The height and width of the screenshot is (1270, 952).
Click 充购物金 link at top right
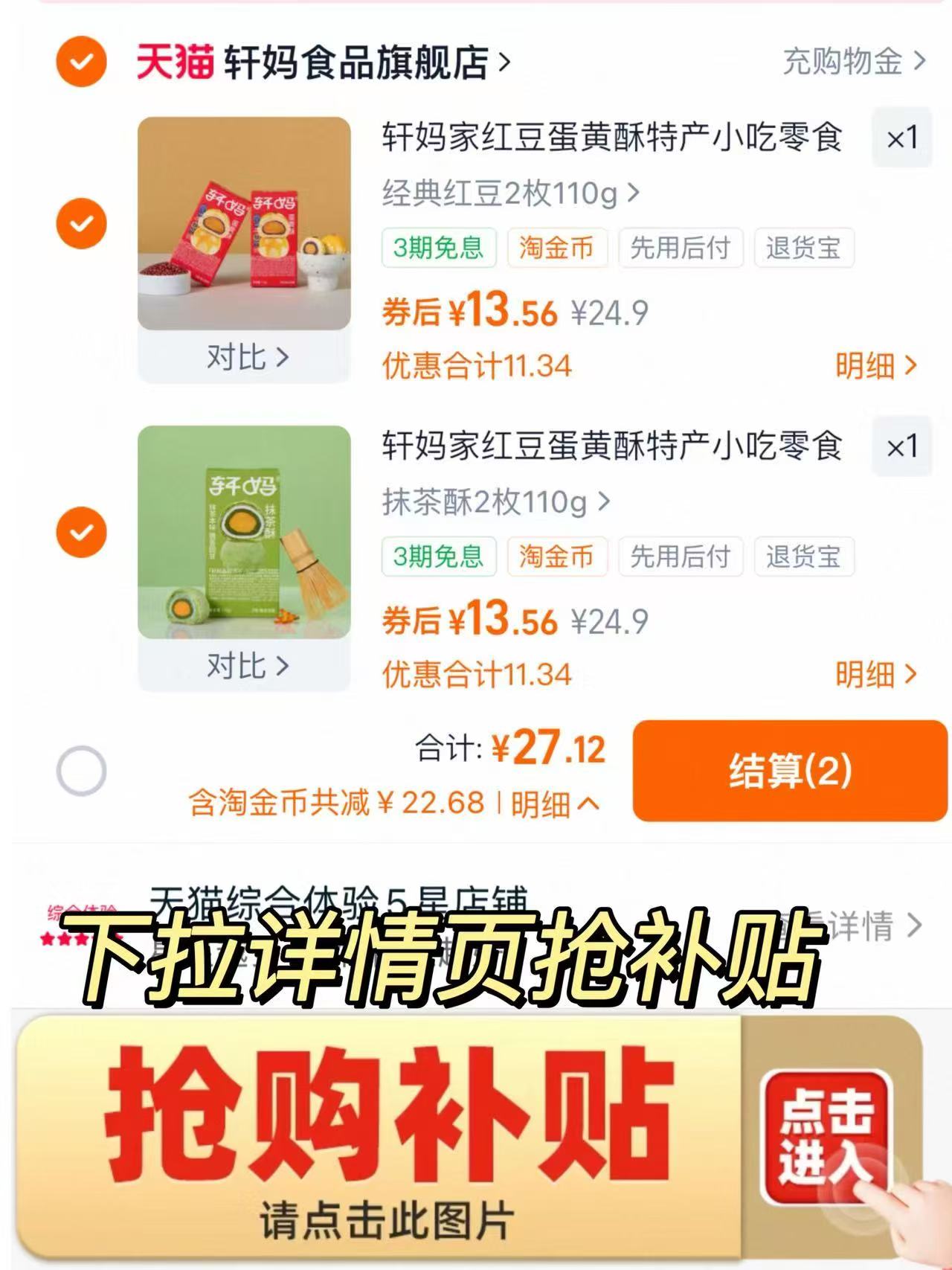point(844,62)
